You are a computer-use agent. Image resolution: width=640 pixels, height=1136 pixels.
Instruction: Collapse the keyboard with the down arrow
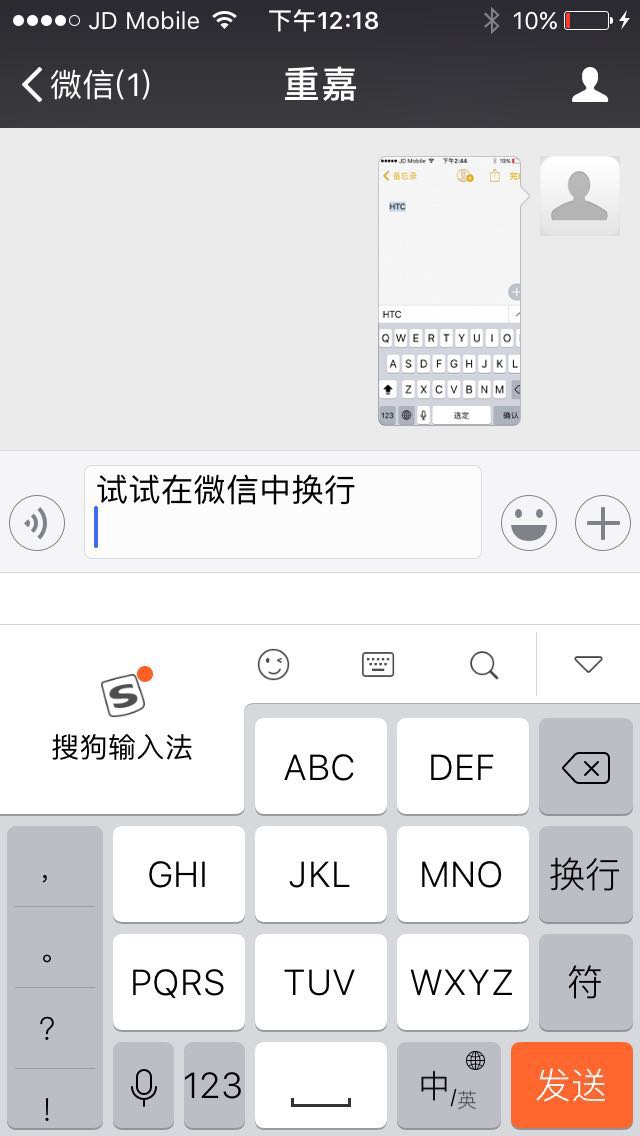[588, 665]
